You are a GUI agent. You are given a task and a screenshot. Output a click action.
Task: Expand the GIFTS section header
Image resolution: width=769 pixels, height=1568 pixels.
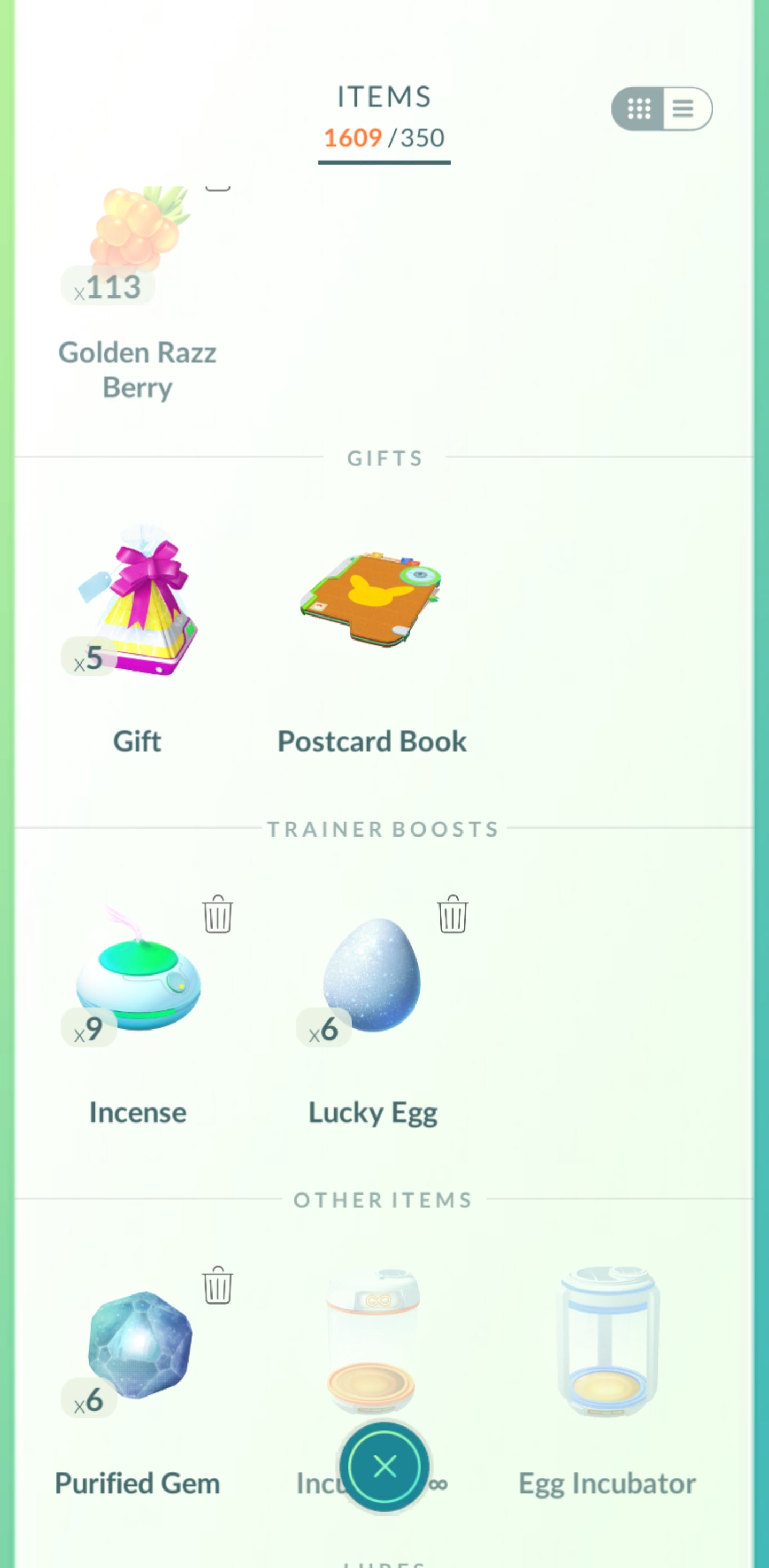click(x=383, y=458)
